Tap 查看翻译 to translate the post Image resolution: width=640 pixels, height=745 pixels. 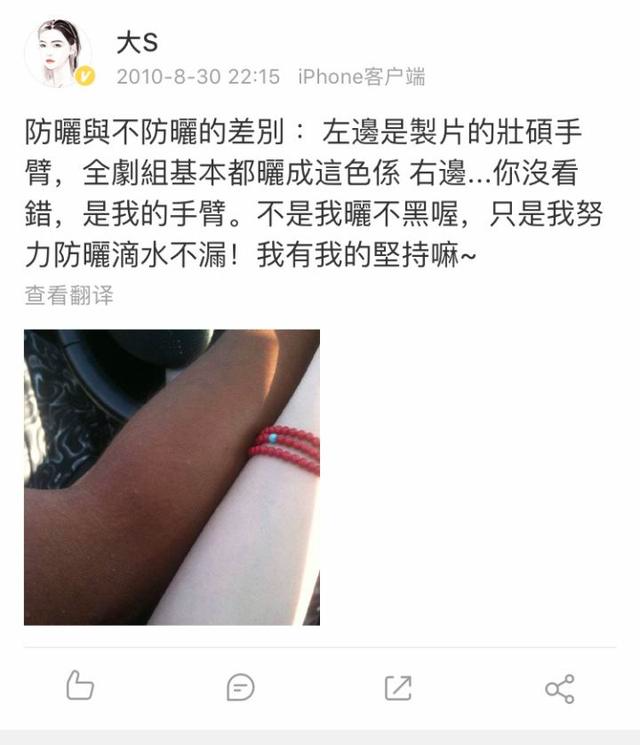click(69, 295)
